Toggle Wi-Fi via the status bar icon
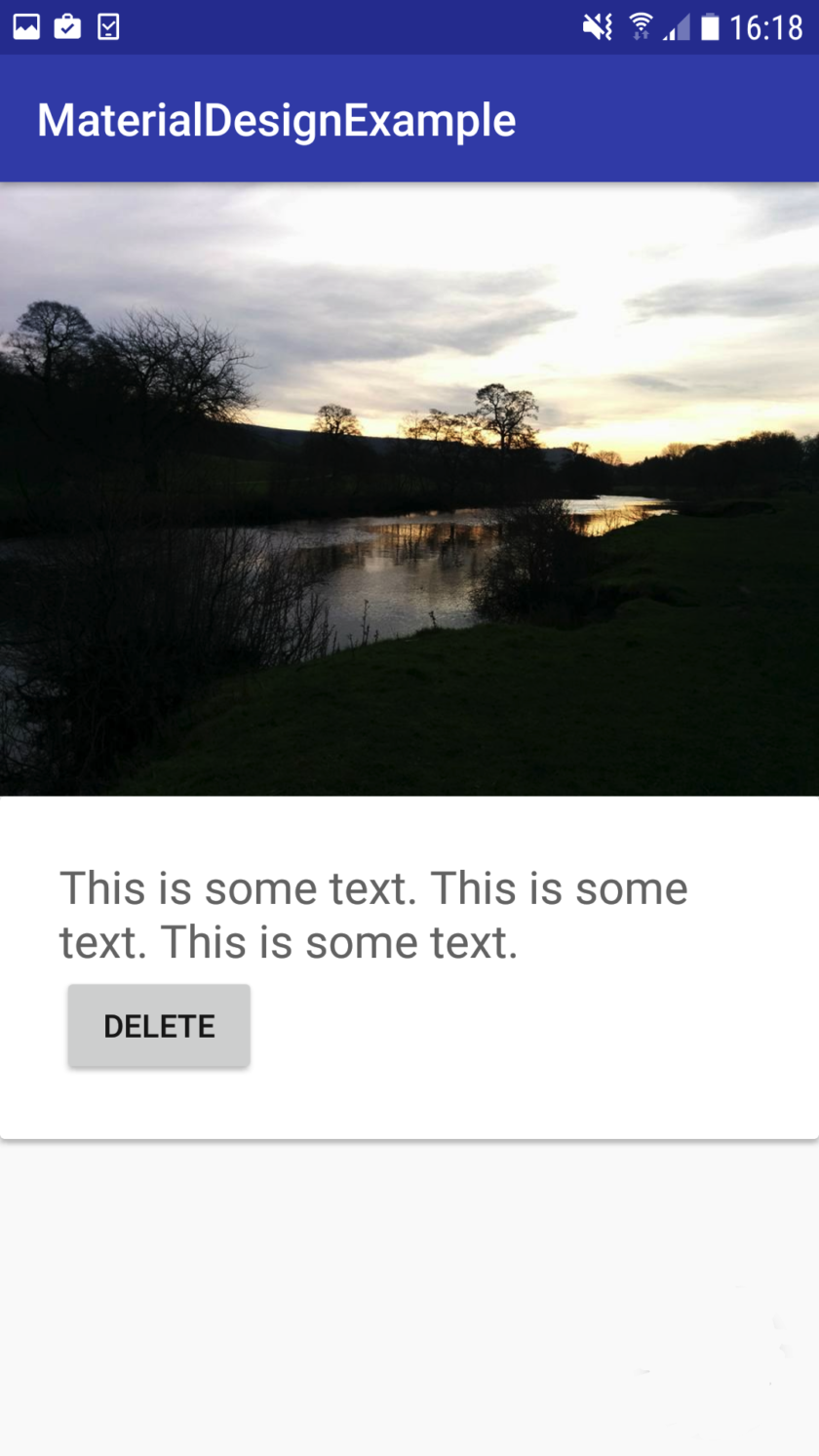 pos(643,25)
